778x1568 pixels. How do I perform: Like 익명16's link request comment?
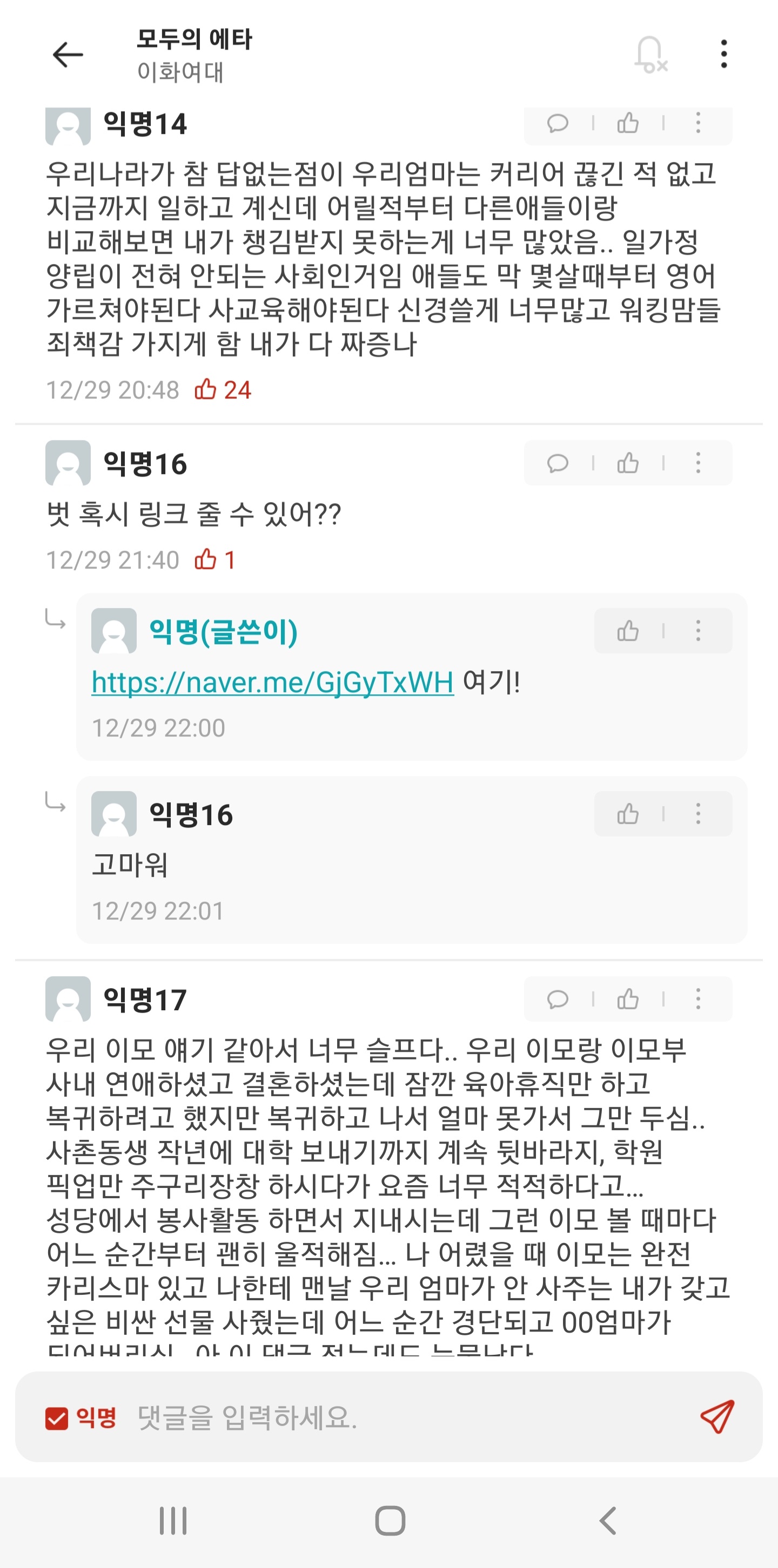[627, 463]
